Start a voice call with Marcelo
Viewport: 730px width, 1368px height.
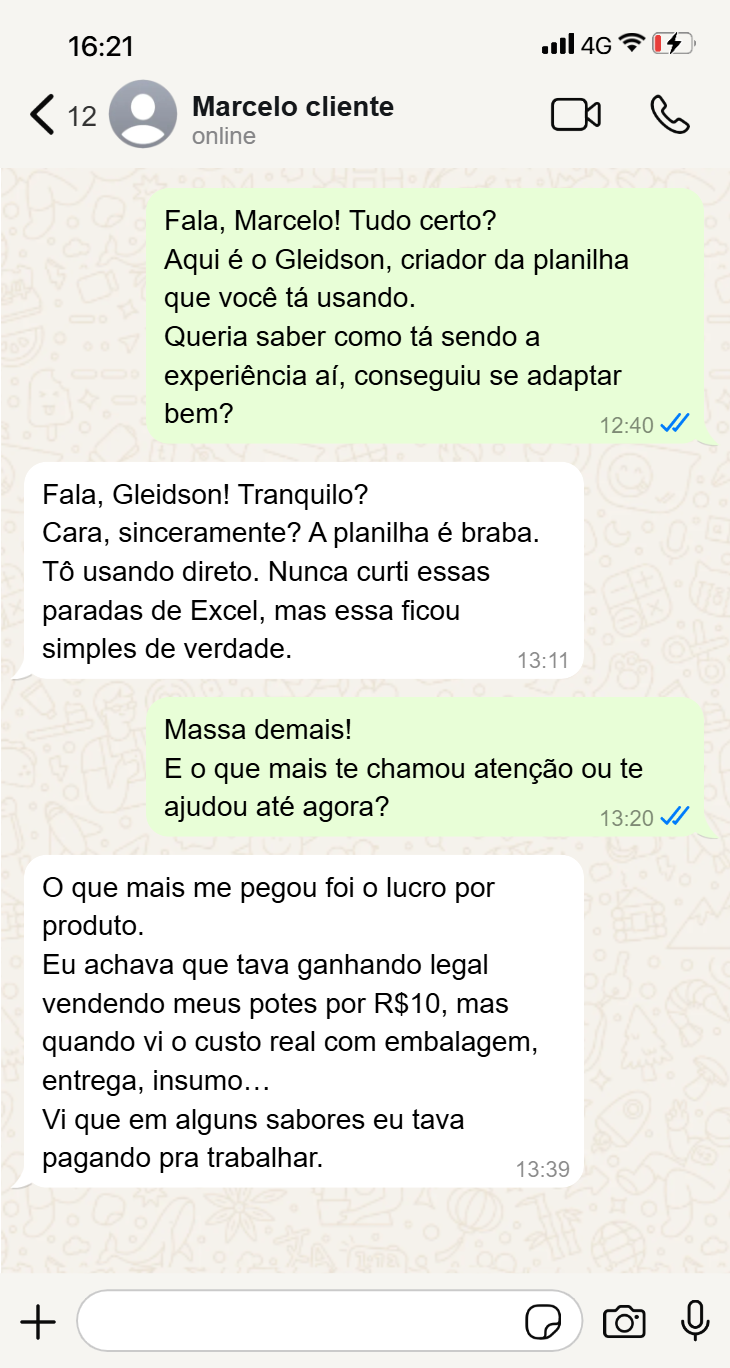(669, 115)
